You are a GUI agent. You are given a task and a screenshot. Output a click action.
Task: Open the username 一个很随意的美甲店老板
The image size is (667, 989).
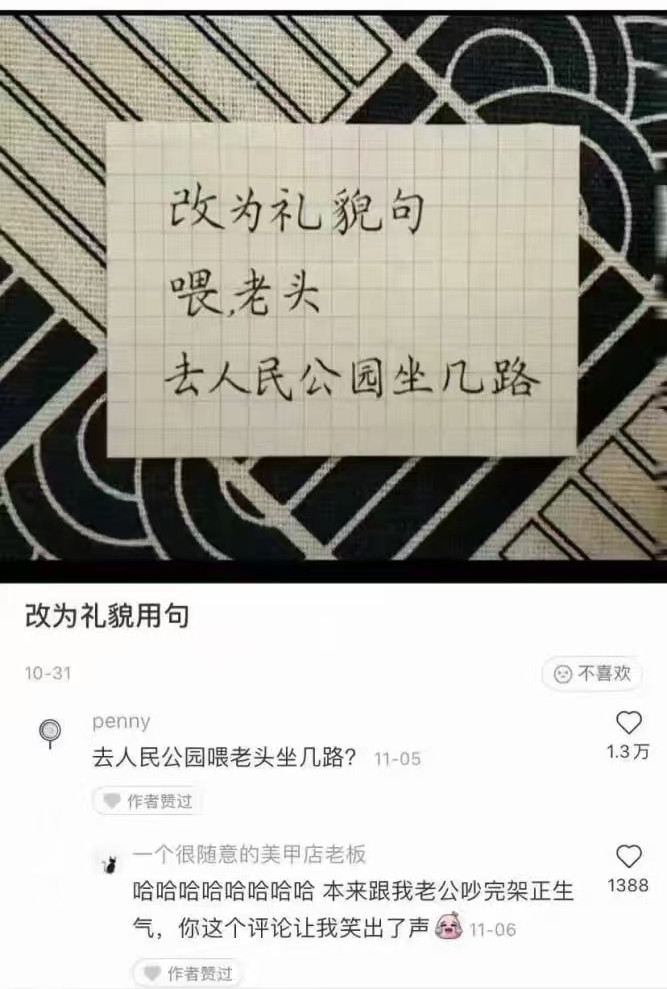click(249, 853)
